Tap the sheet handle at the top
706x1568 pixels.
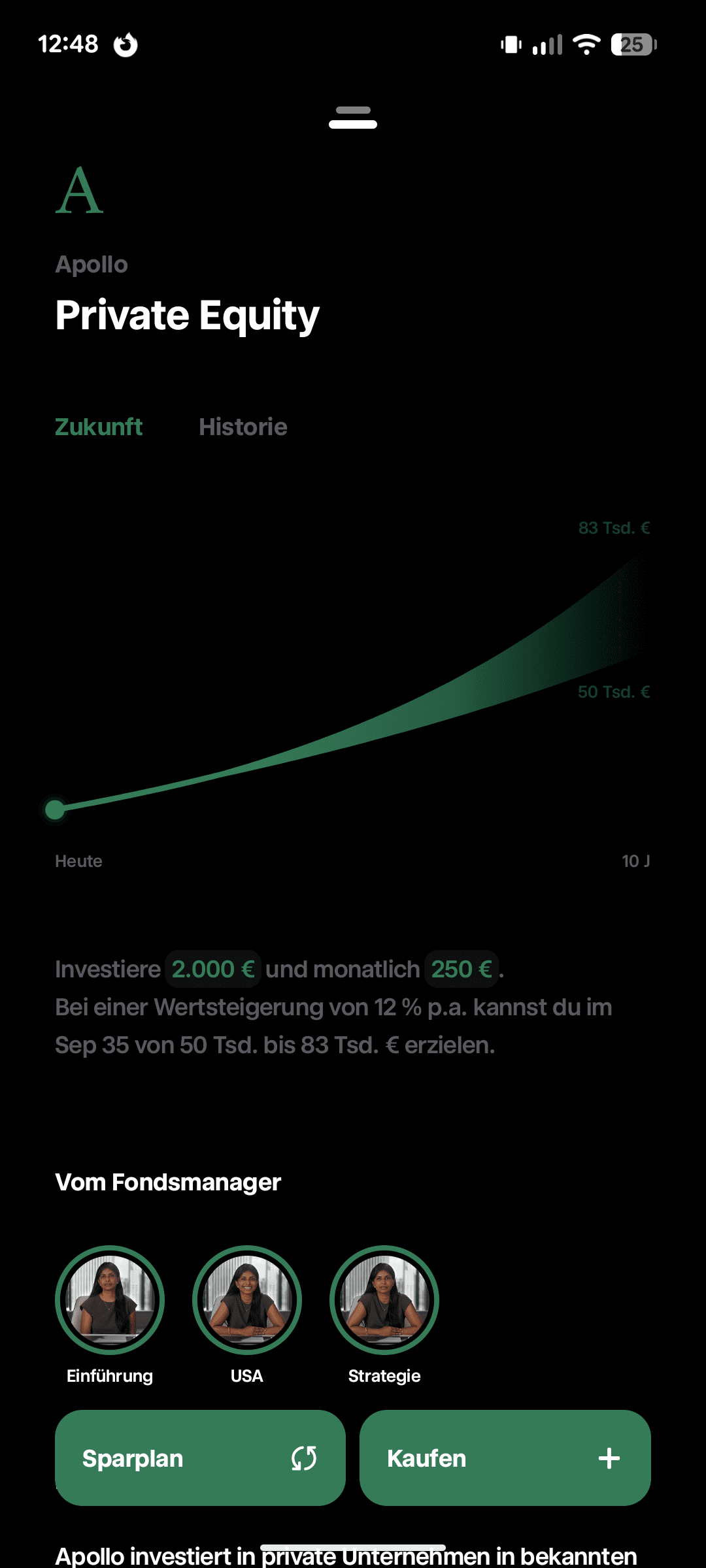click(353, 118)
